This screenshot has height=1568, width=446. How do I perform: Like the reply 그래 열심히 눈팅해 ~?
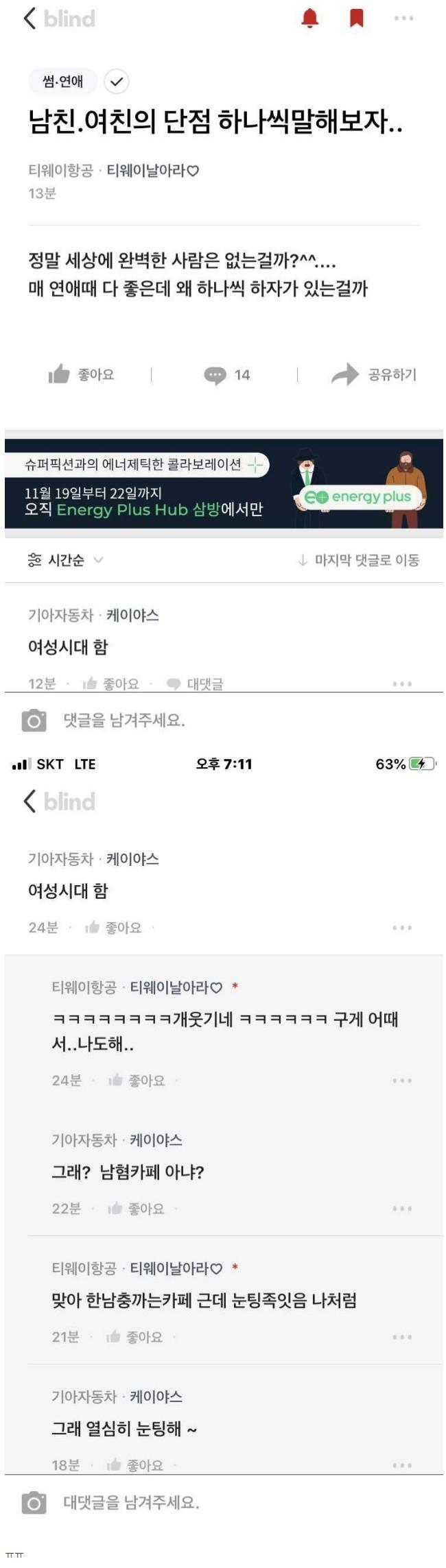(135, 1464)
